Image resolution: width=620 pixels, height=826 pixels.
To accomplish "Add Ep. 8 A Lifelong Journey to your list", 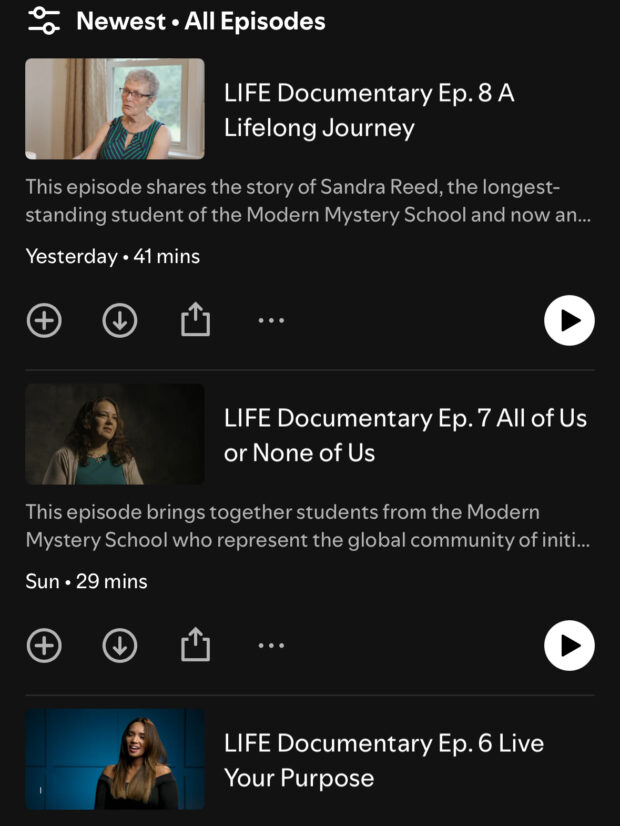I will [x=44, y=321].
